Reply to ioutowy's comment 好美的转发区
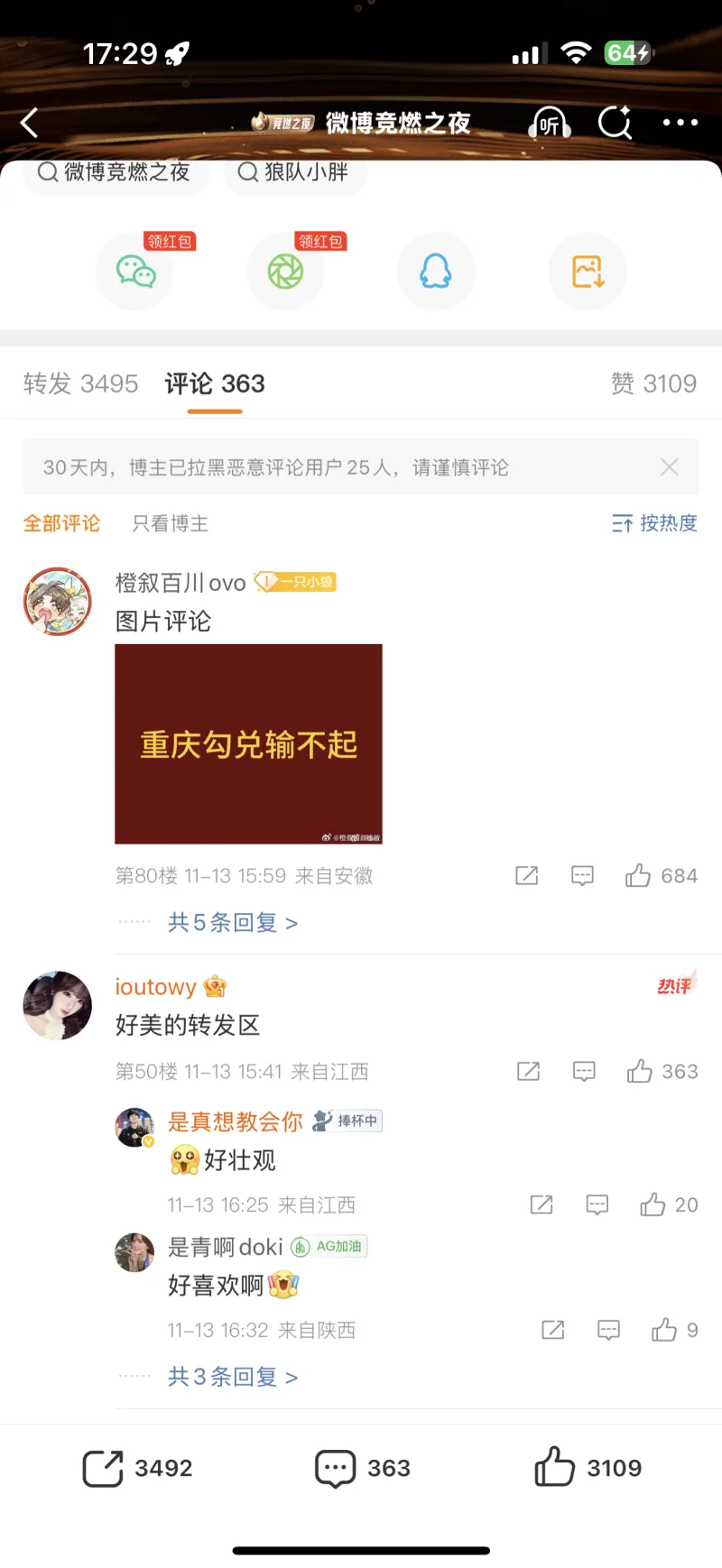 (584, 1072)
